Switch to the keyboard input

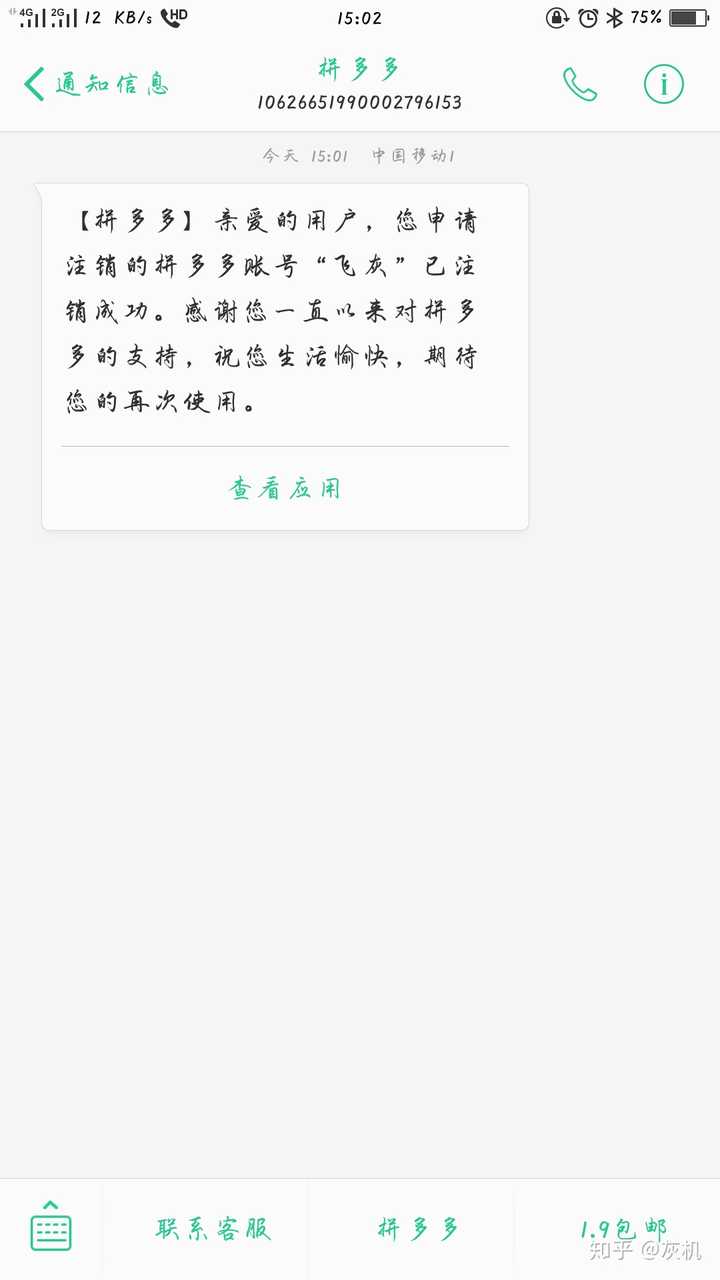click(51, 1227)
